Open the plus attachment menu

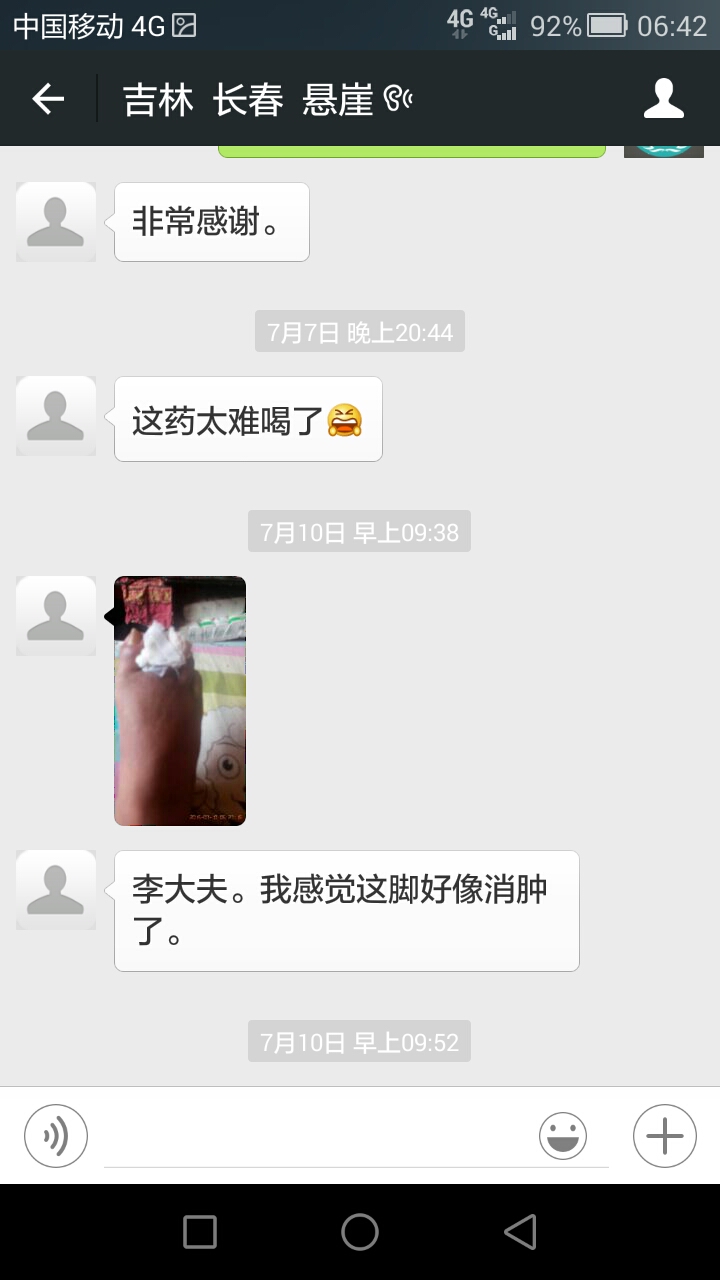[664, 1136]
